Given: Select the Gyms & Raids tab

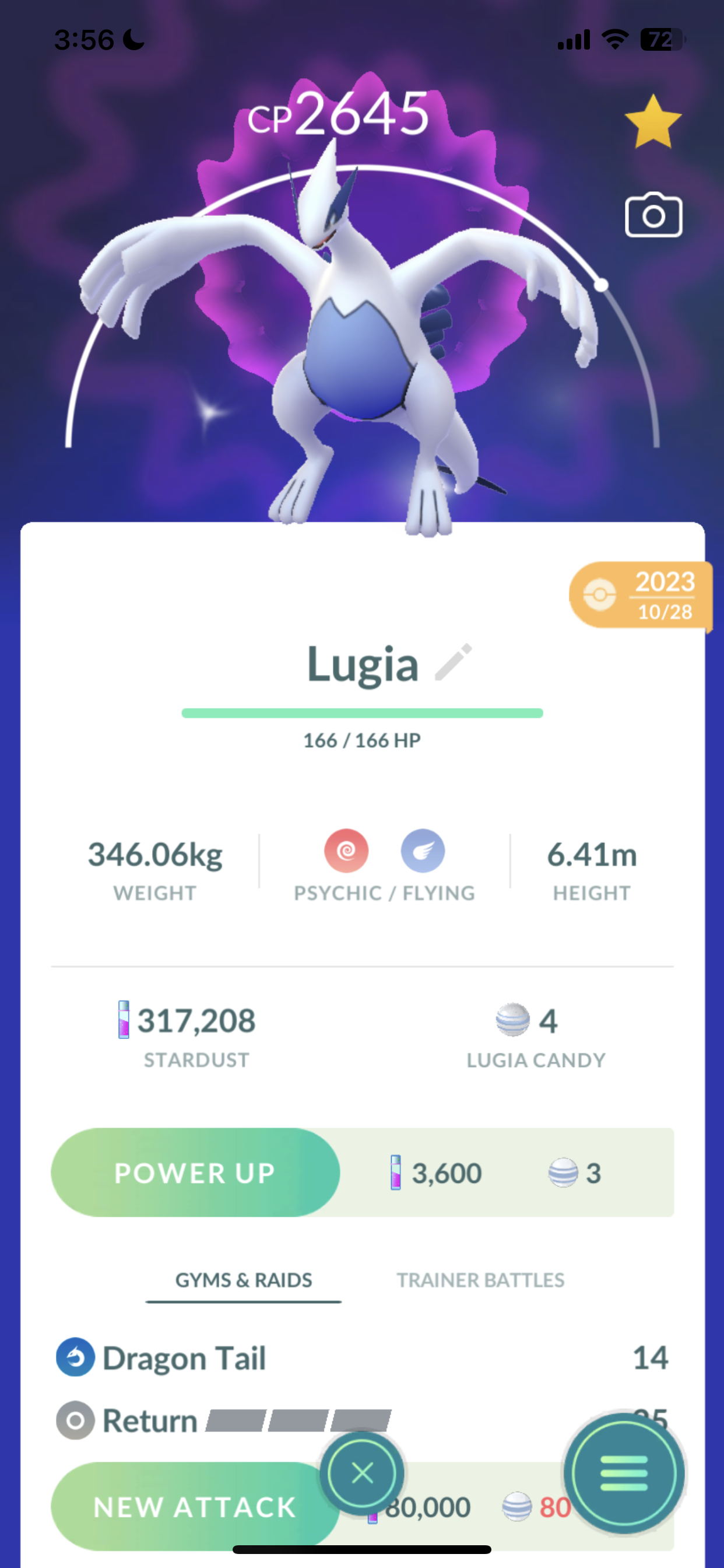Looking at the screenshot, I should [x=243, y=1280].
